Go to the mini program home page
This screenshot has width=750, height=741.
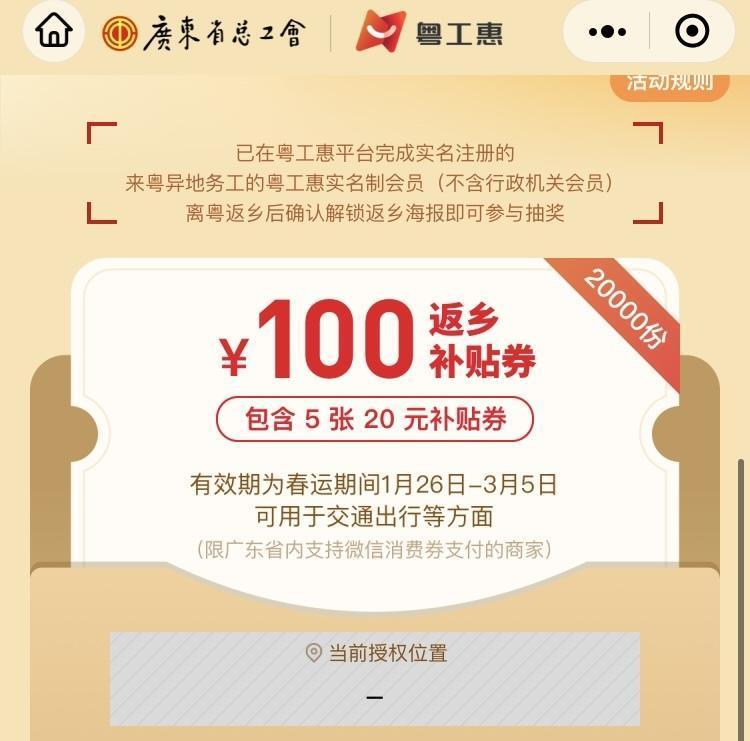point(54,32)
